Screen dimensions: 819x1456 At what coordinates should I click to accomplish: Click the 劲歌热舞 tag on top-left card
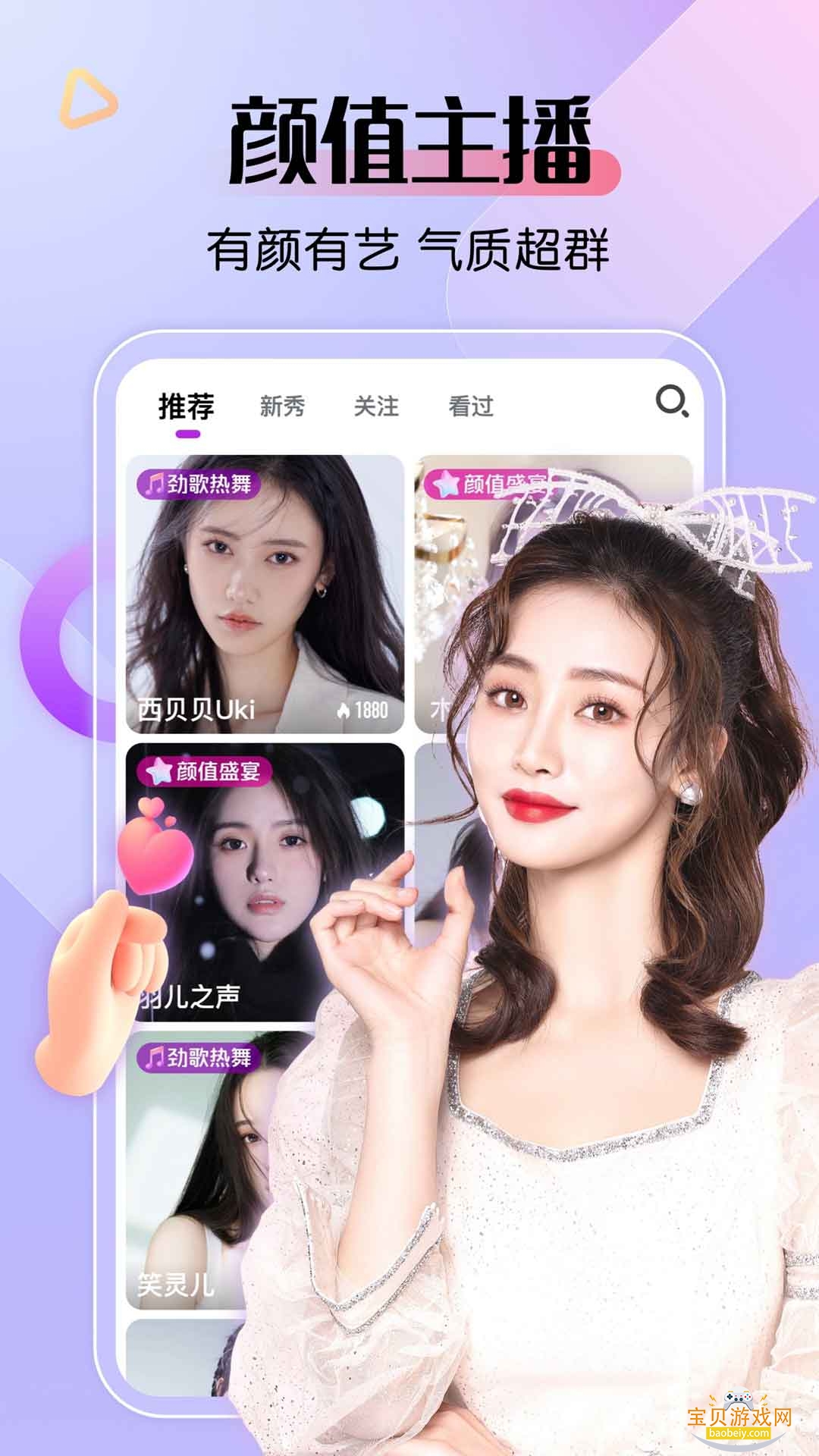click(x=199, y=482)
